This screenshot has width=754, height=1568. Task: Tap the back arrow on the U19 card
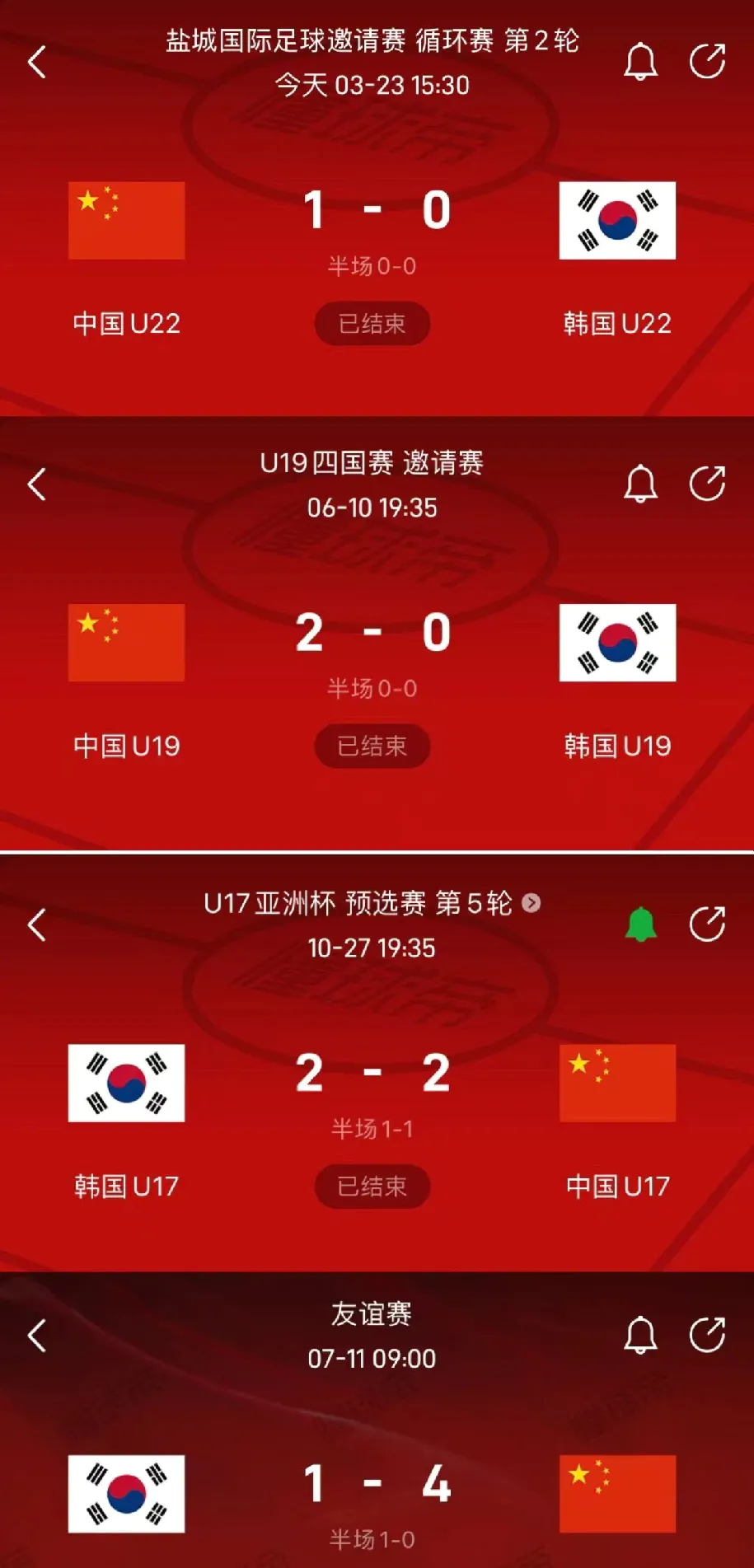click(36, 484)
